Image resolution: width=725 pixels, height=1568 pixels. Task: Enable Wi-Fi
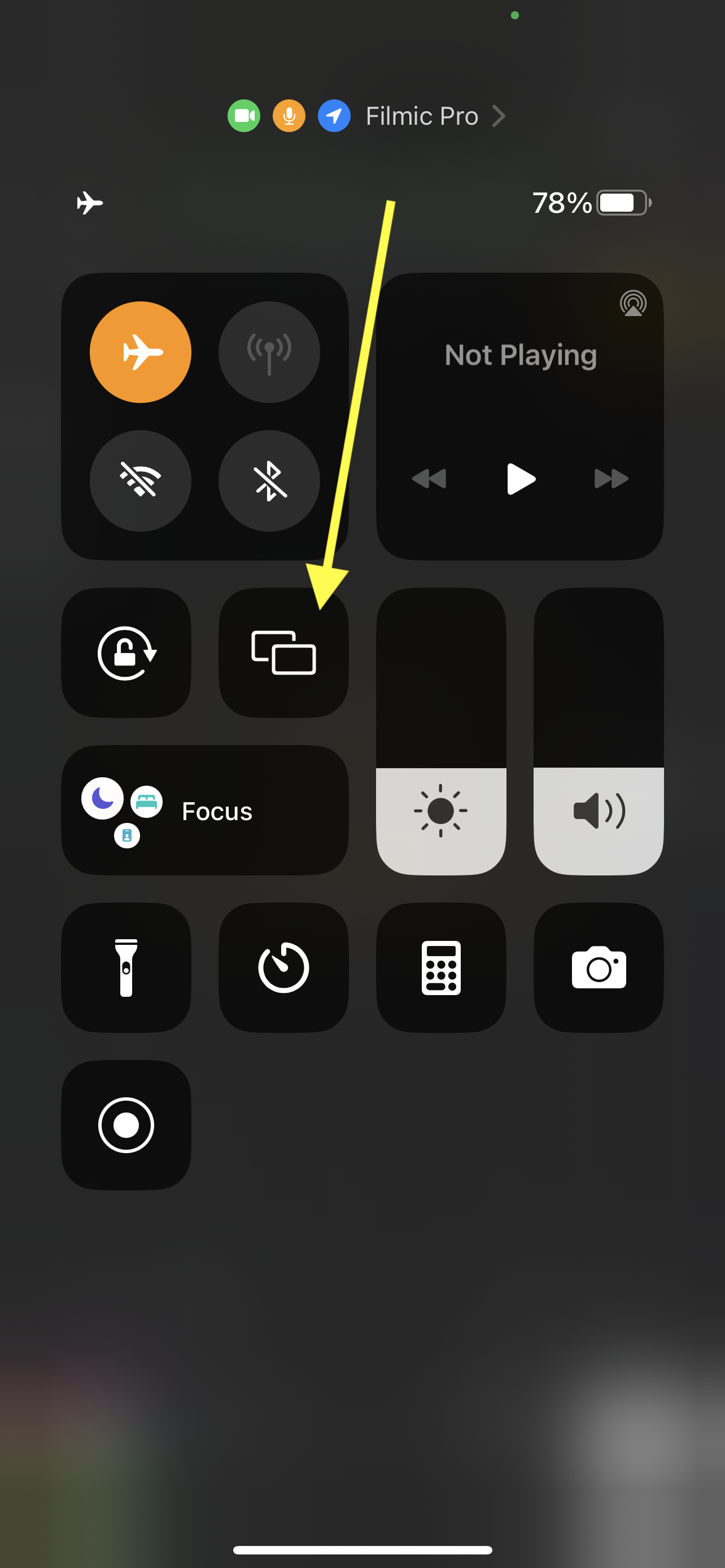tap(141, 481)
